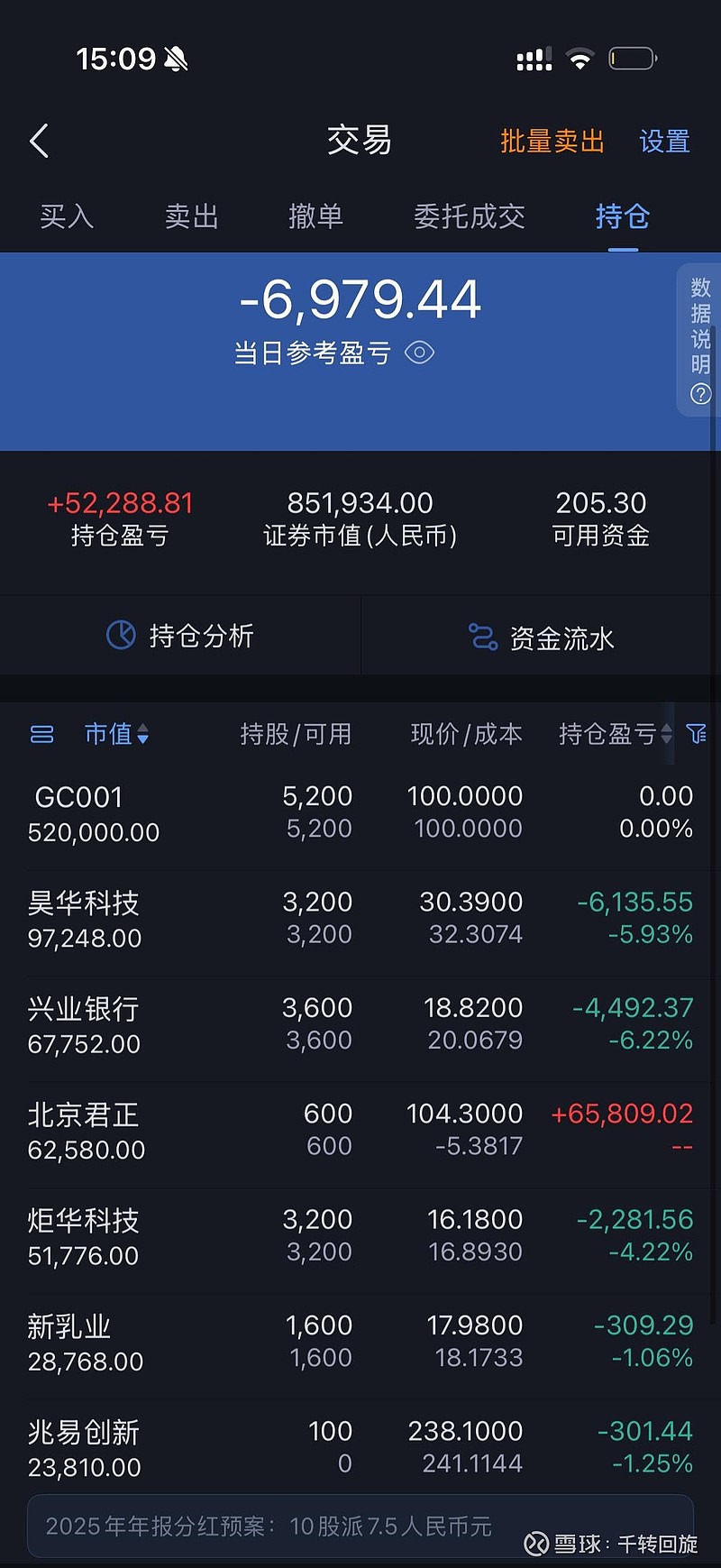Open the 持仓分析 pie chart analysis
Viewport: 721px width, 1568px height.
pos(180,636)
